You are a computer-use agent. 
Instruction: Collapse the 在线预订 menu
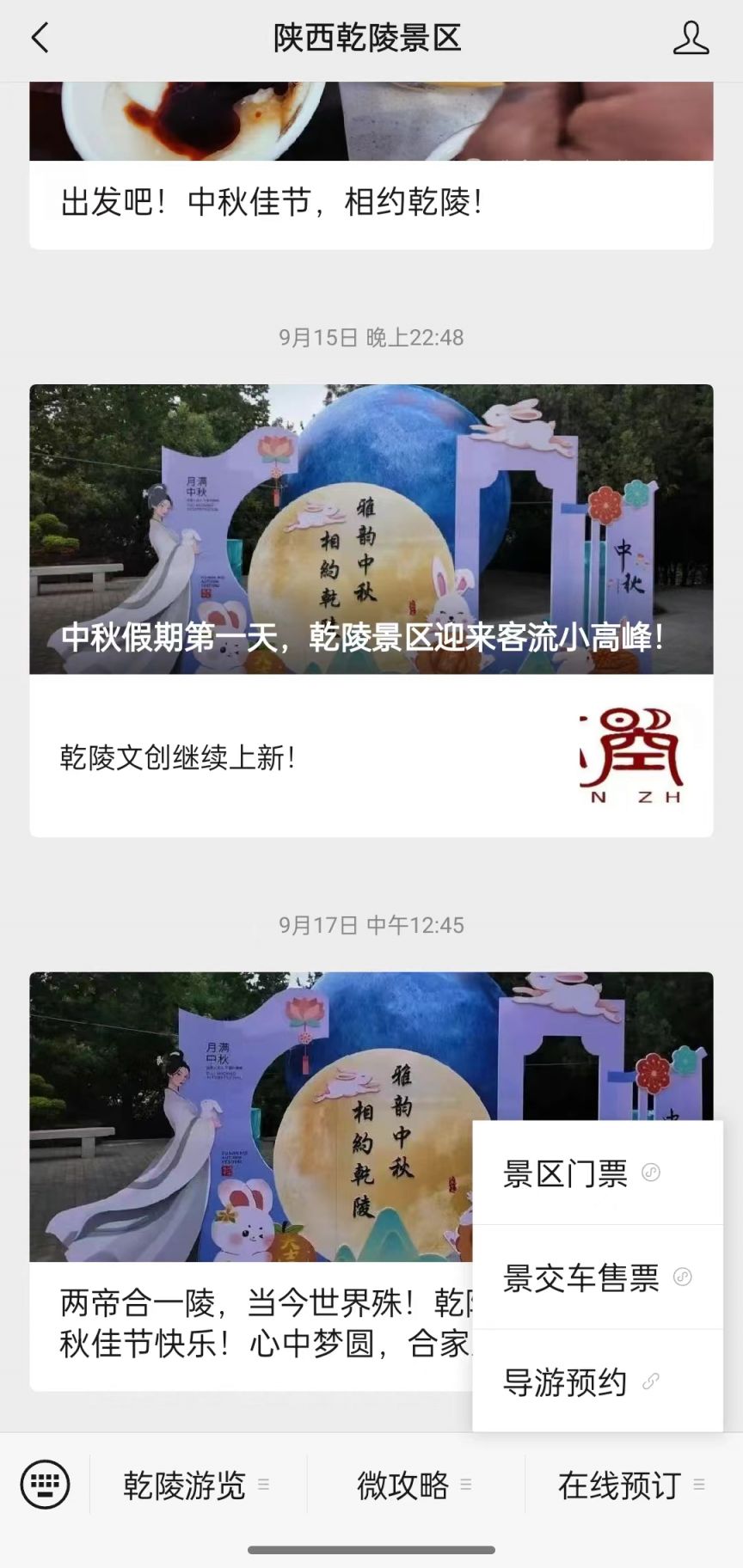(x=631, y=1485)
